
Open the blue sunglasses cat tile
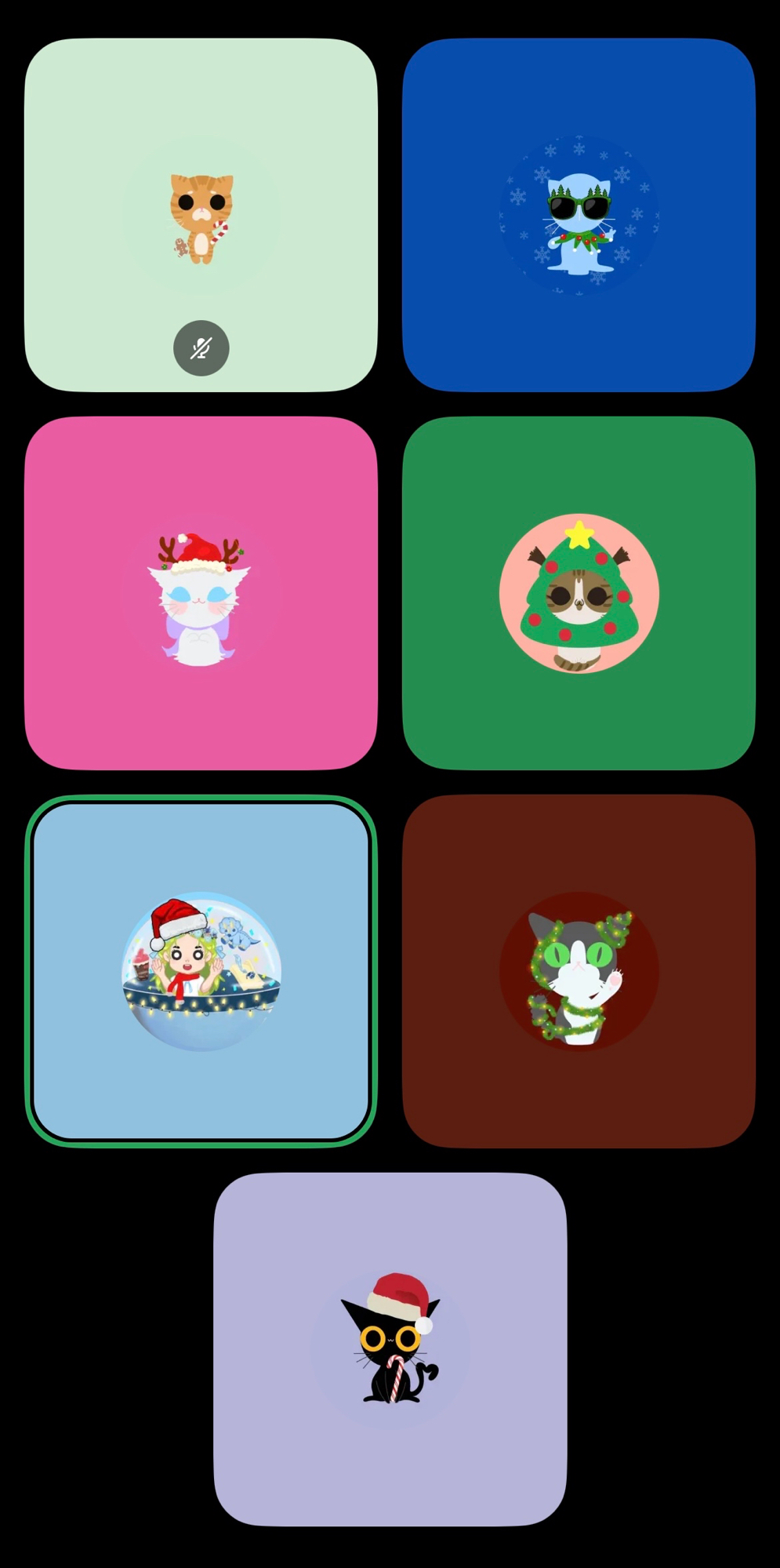579,214
